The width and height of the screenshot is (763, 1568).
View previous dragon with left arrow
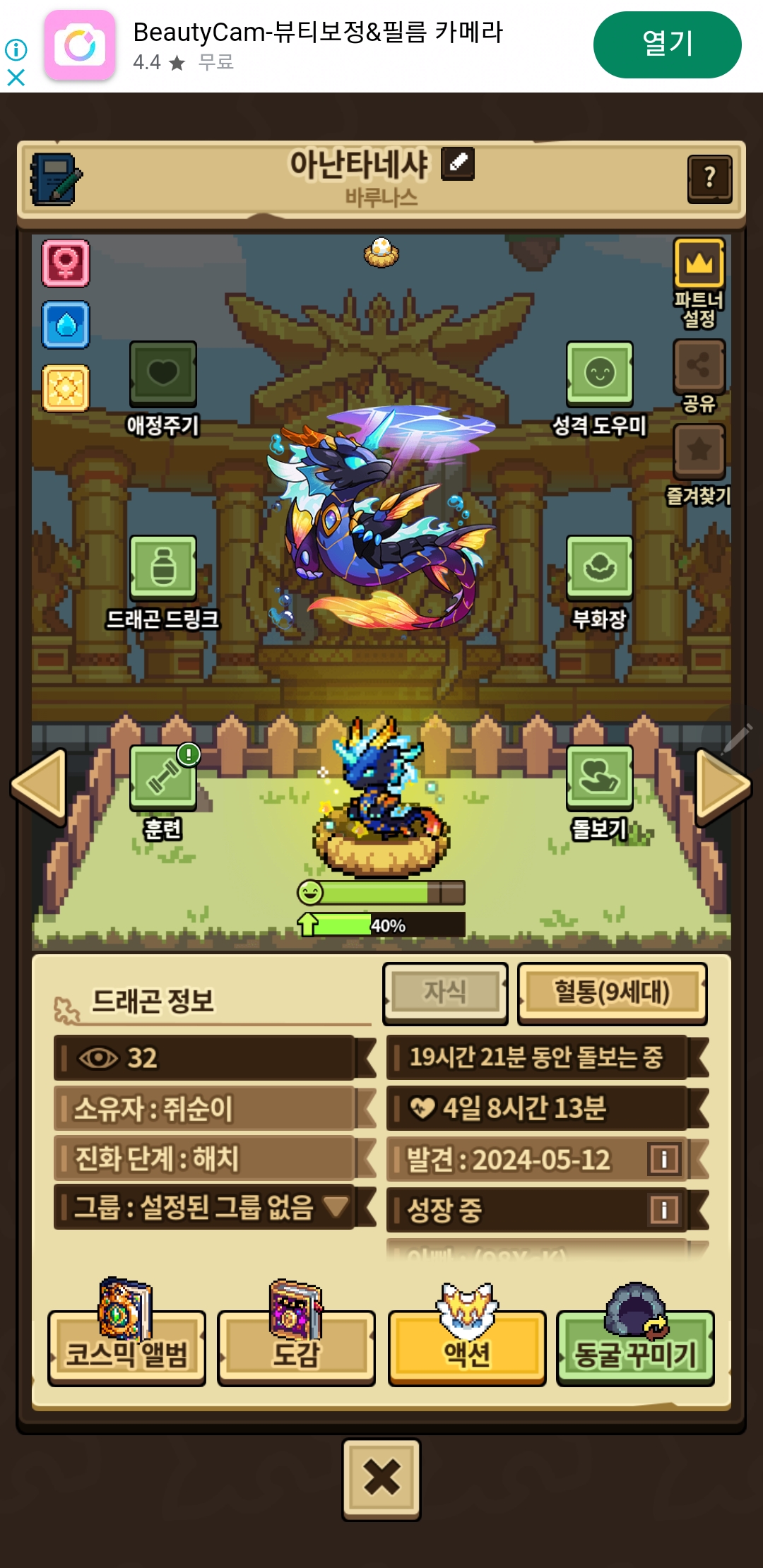point(39,787)
